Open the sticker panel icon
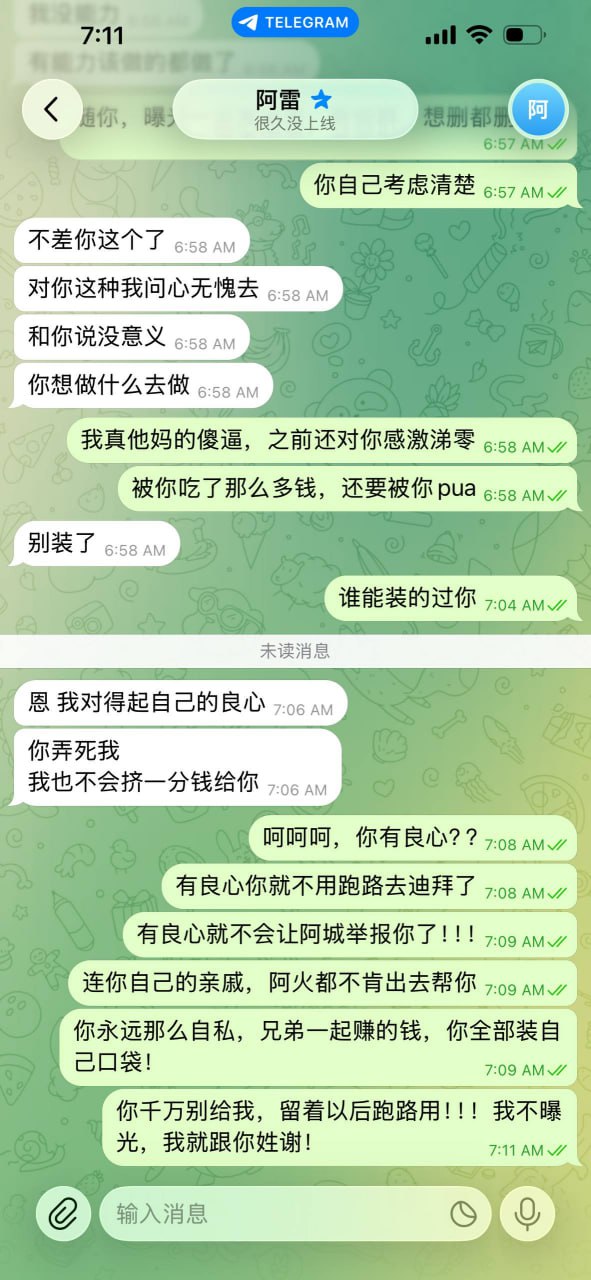This screenshot has height=1280, width=591. 463,1214
